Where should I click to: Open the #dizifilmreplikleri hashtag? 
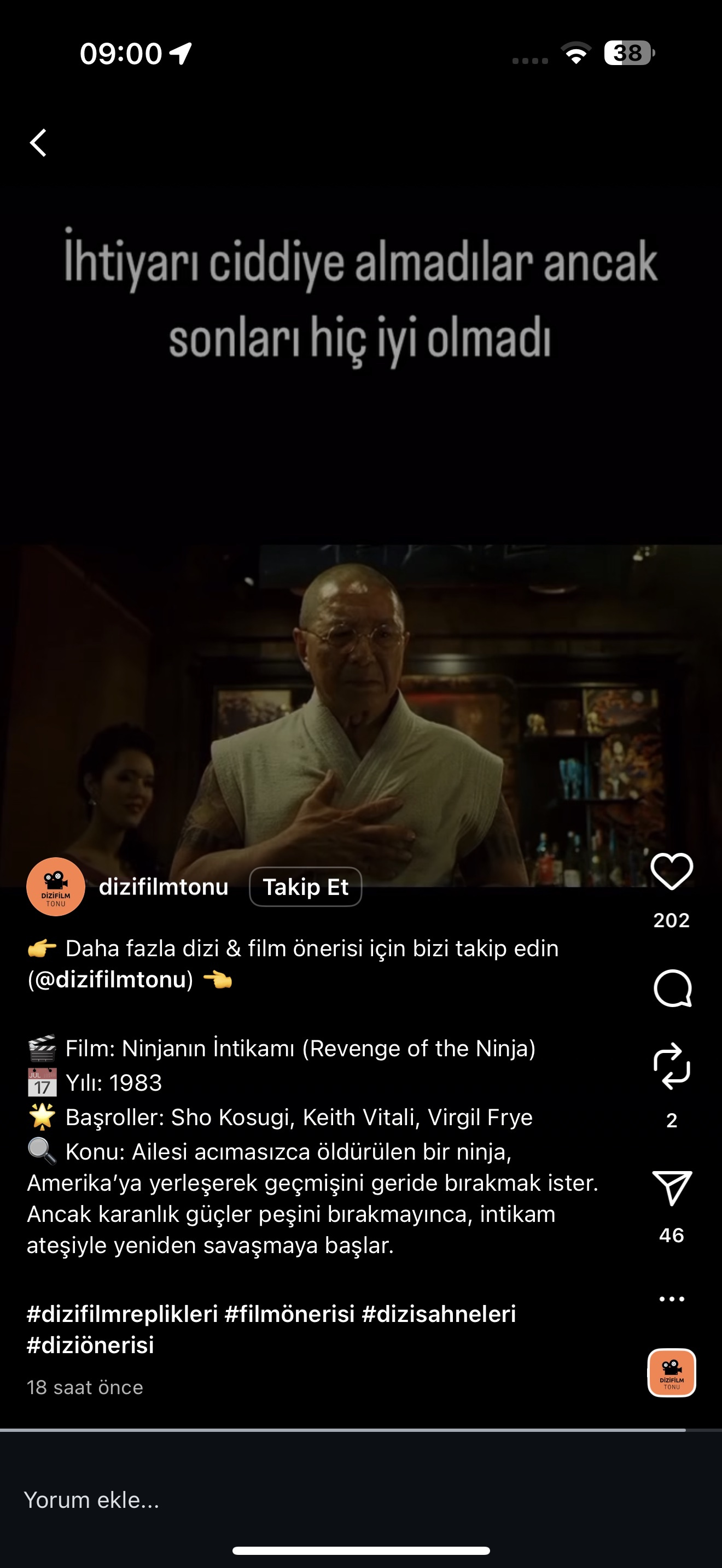click(123, 1314)
